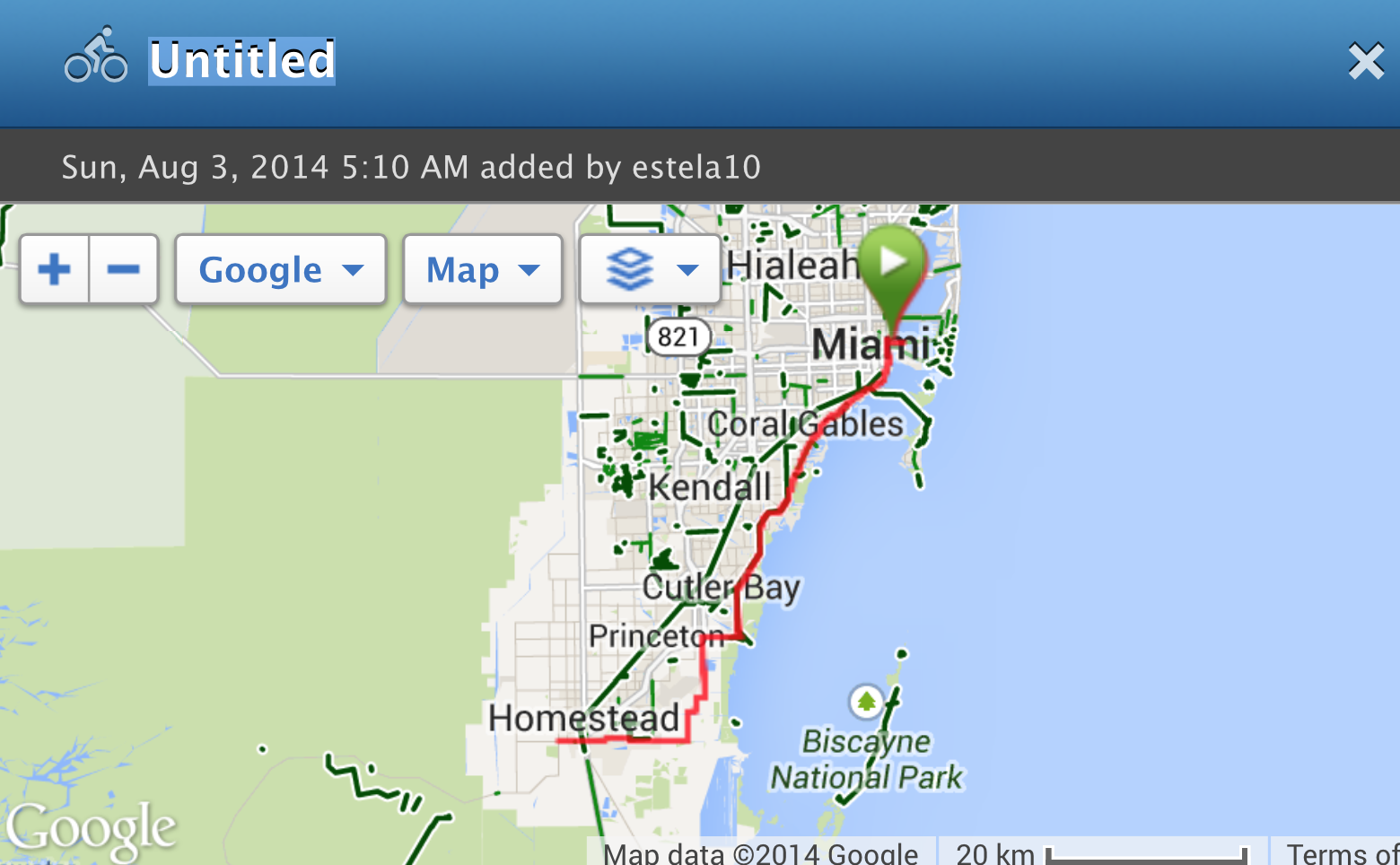
Task: Zoom out of the map
Action: pos(124,269)
